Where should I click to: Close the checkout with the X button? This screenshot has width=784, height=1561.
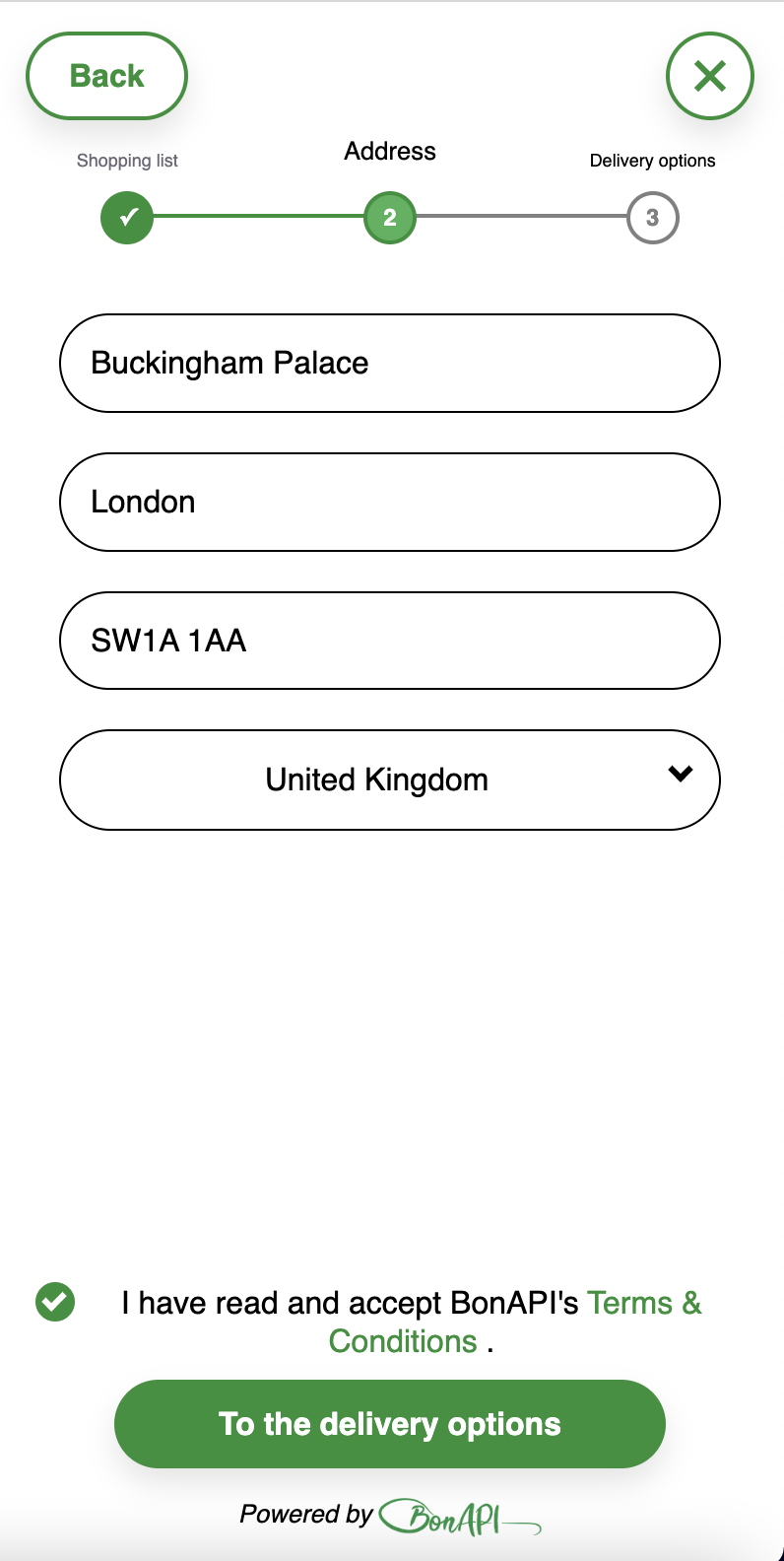[x=710, y=76]
